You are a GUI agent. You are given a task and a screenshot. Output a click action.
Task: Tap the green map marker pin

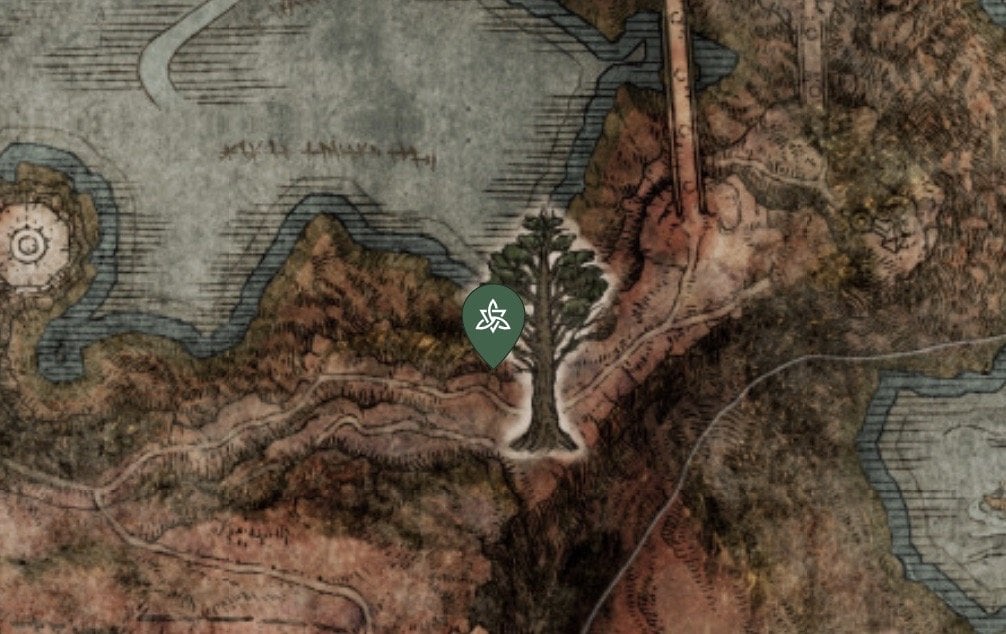(x=493, y=320)
